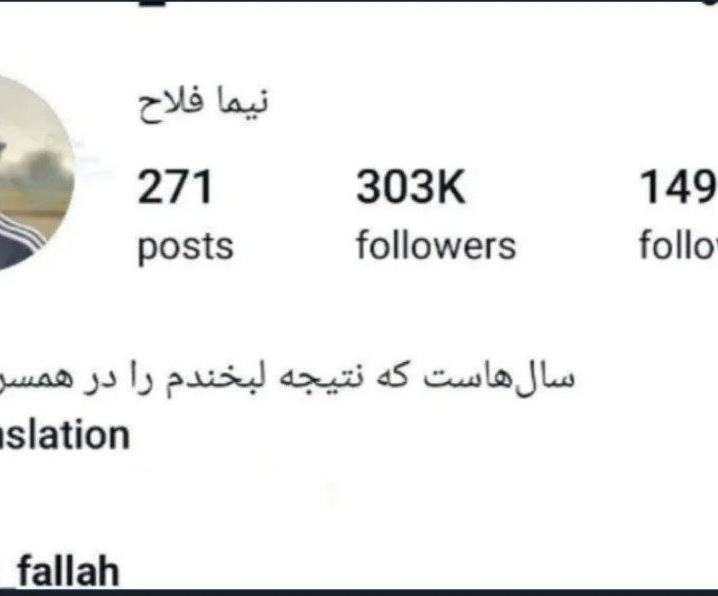
Task: Tap See translation under the bio
Action: [x=65, y=436]
